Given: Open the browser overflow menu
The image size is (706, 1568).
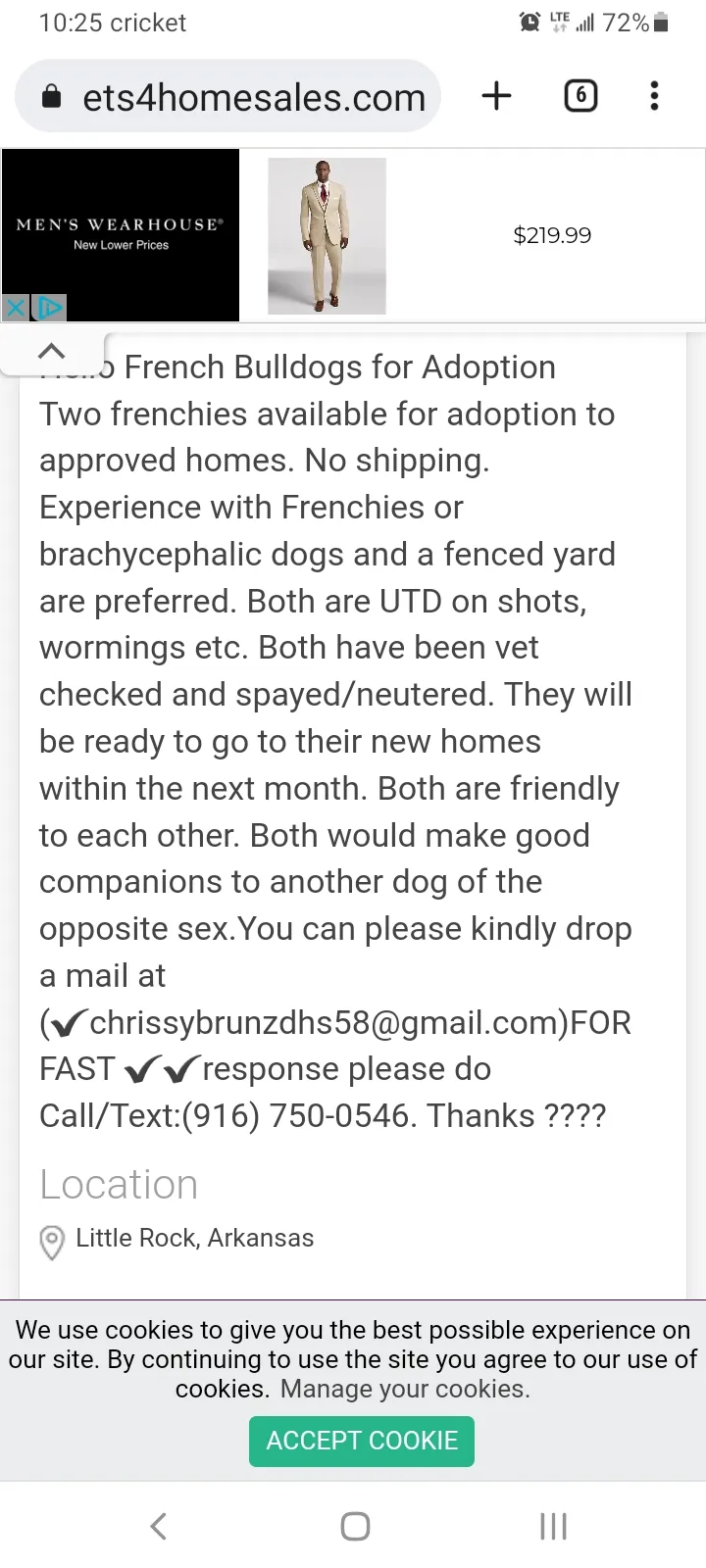Looking at the screenshot, I should (x=654, y=96).
